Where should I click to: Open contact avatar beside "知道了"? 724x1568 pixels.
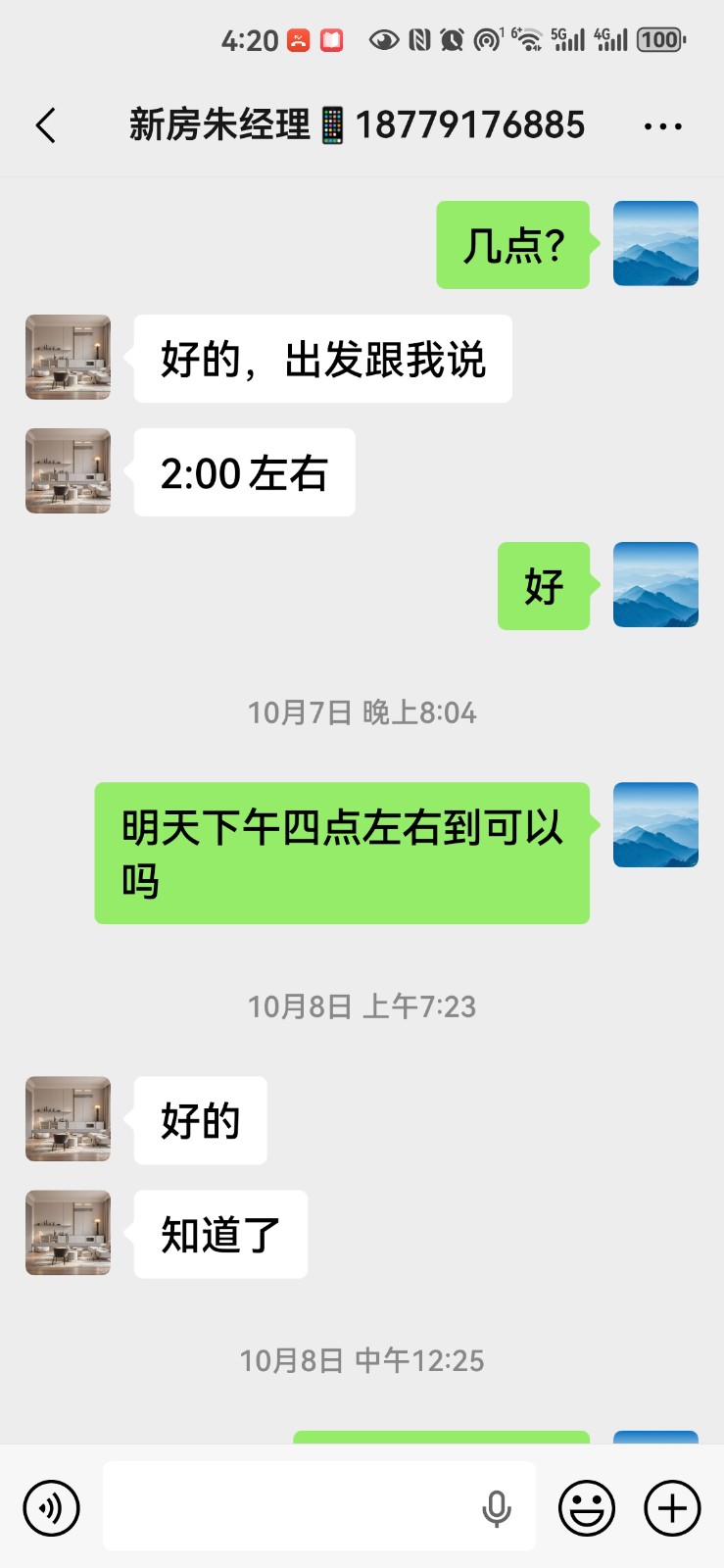pyautogui.click(x=68, y=1233)
